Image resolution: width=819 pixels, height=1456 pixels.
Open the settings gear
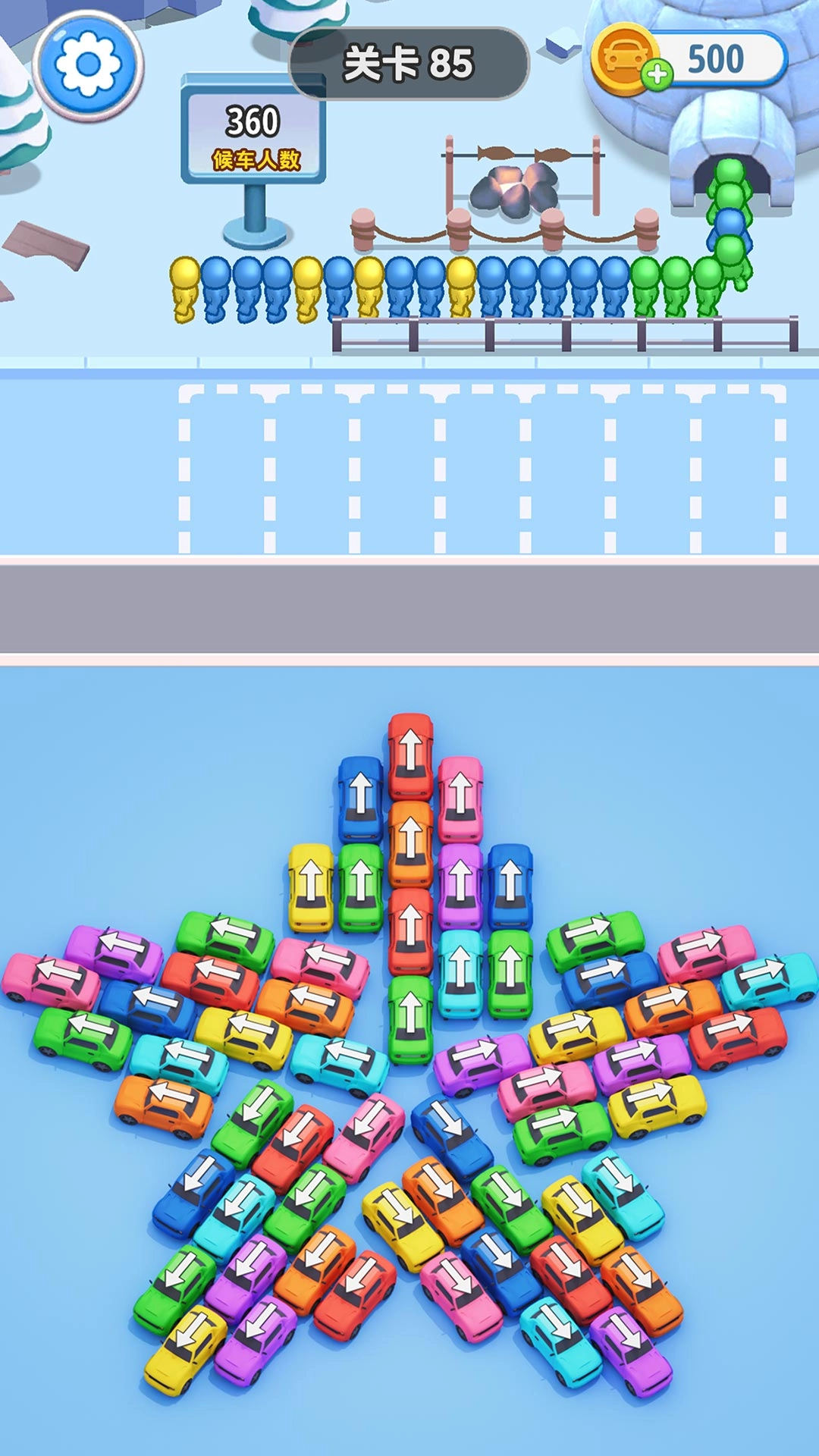coord(88,64)
